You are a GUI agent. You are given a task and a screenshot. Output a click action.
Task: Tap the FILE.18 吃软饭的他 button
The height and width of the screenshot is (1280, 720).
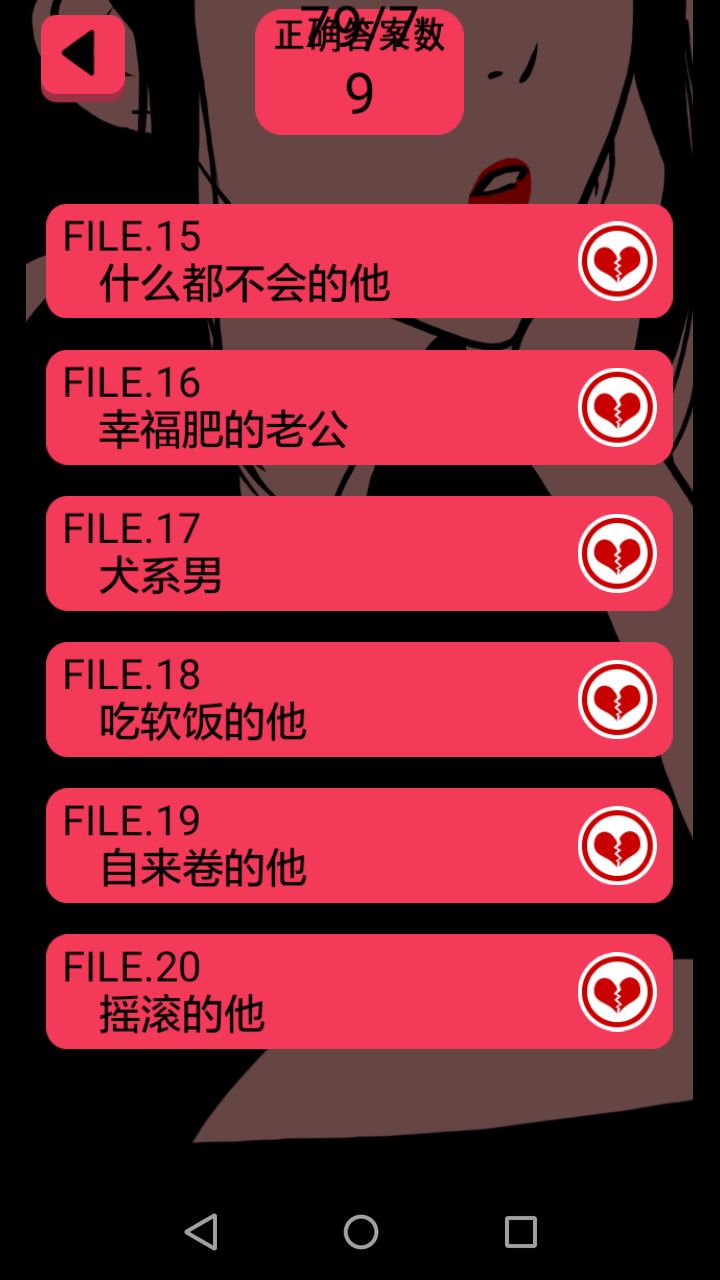click(300, 699)
